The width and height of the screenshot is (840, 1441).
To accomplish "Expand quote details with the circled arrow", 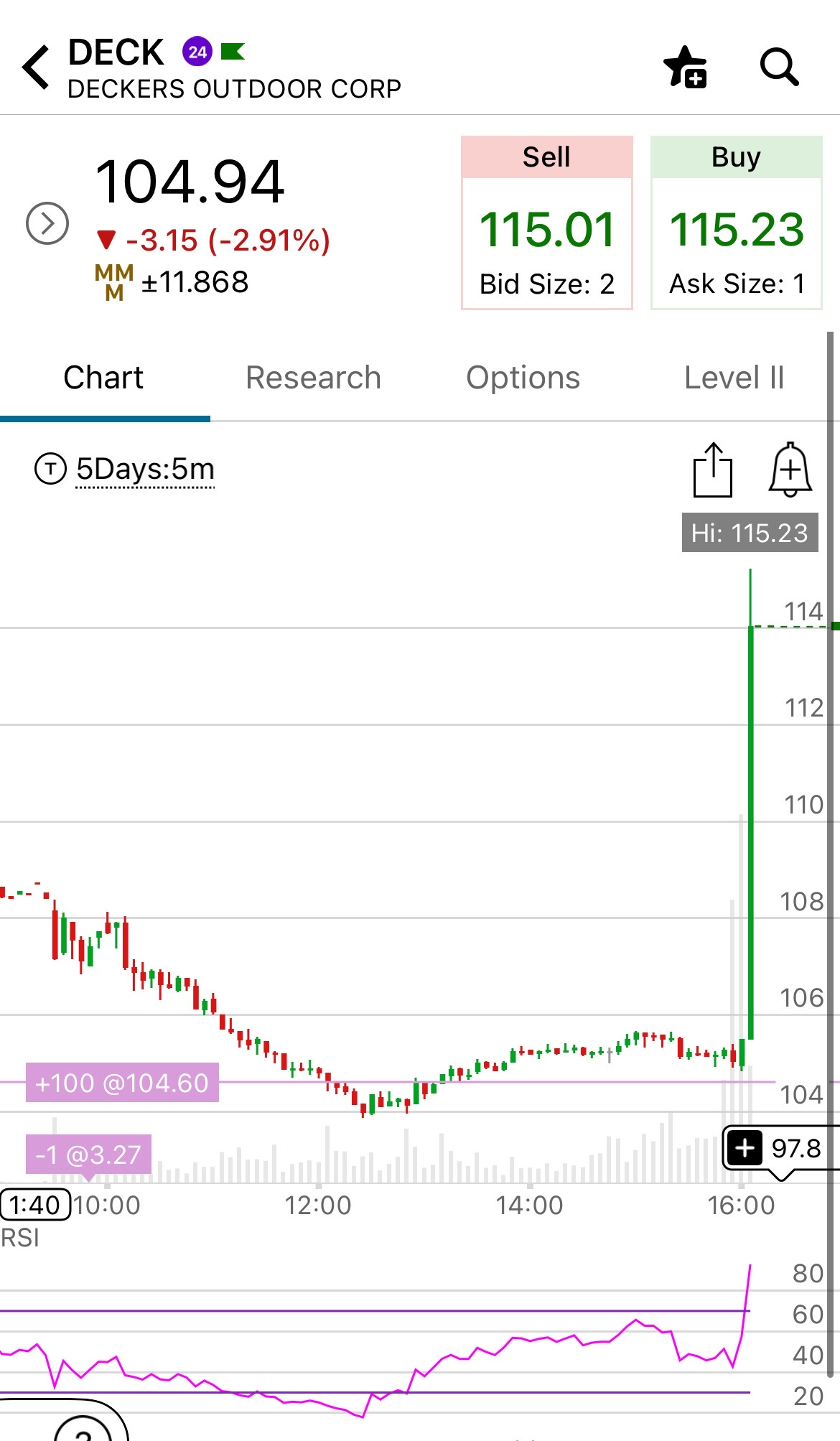I will pos(47,223).
